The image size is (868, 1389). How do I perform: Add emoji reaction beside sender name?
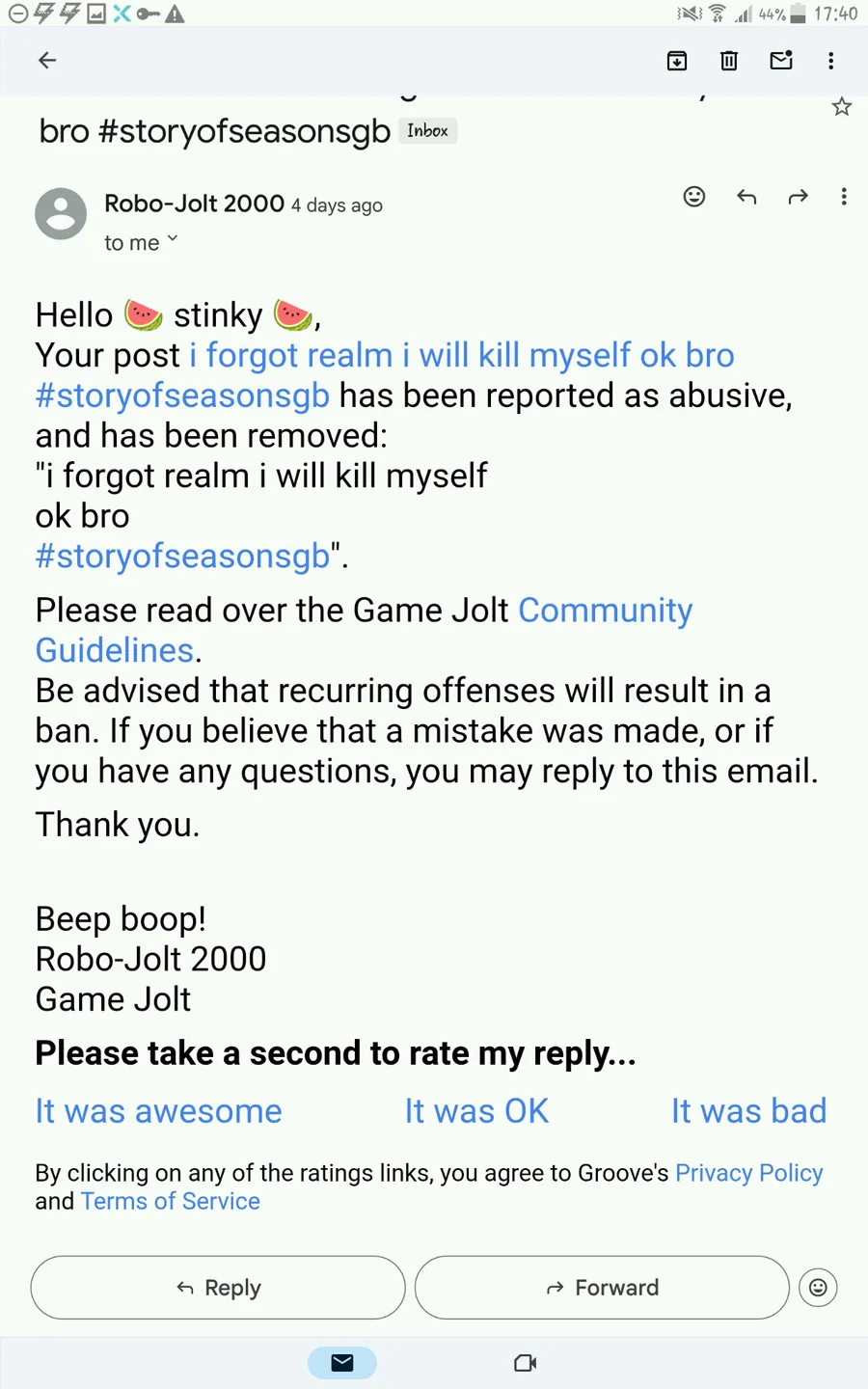pyautogui.click(x=694, y=197)
